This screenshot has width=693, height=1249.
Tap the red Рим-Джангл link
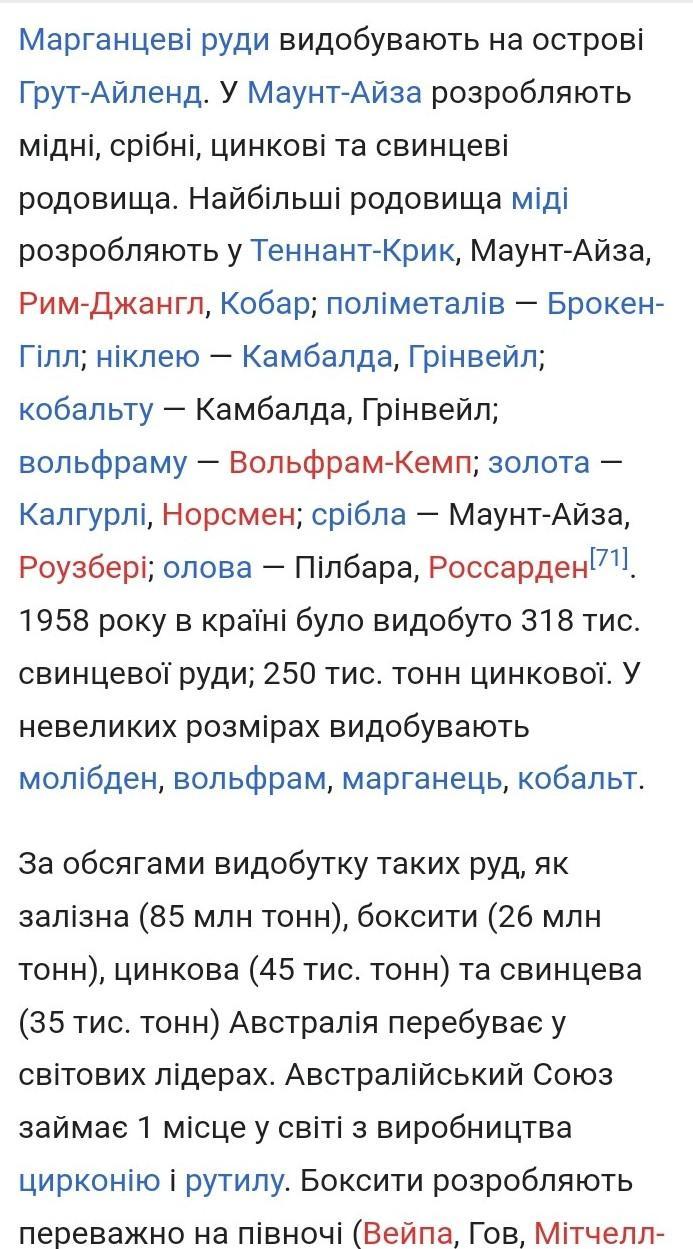[x=111, y=302]
